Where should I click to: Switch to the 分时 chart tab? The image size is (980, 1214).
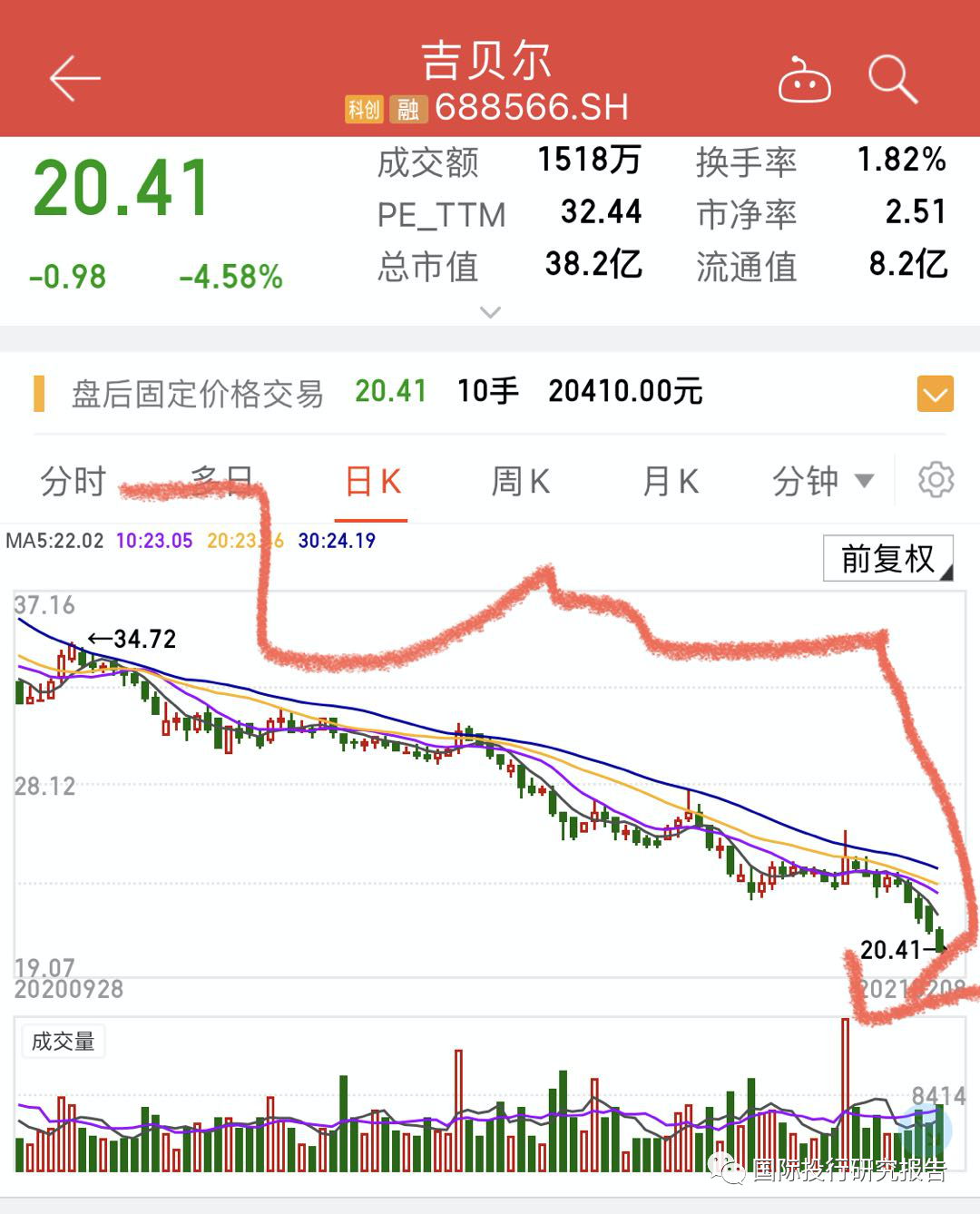pos(73,482)
